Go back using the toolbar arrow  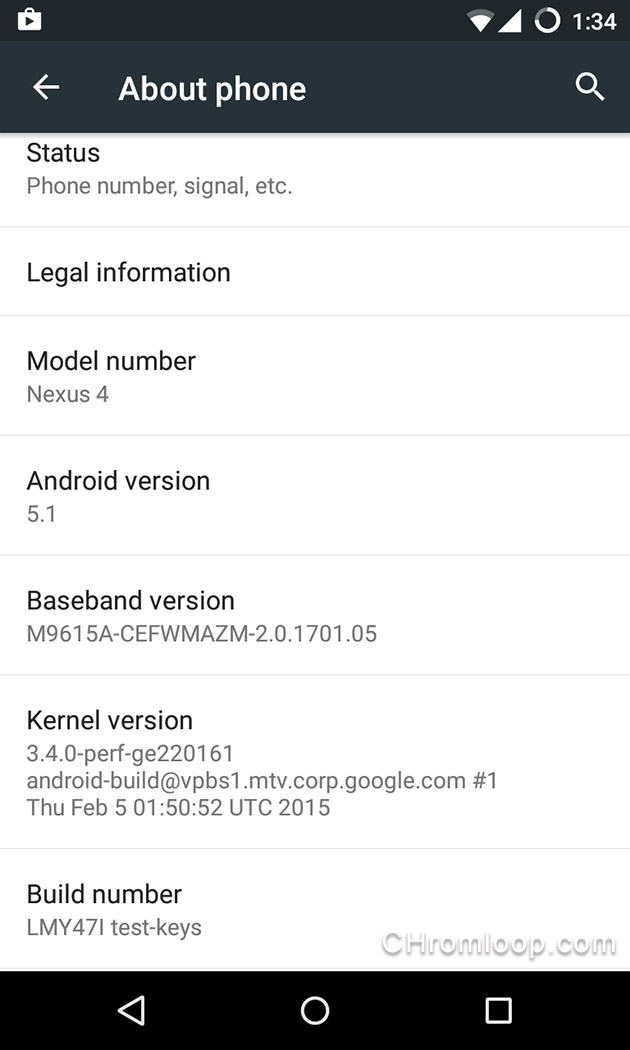click(x=46, y=88)
